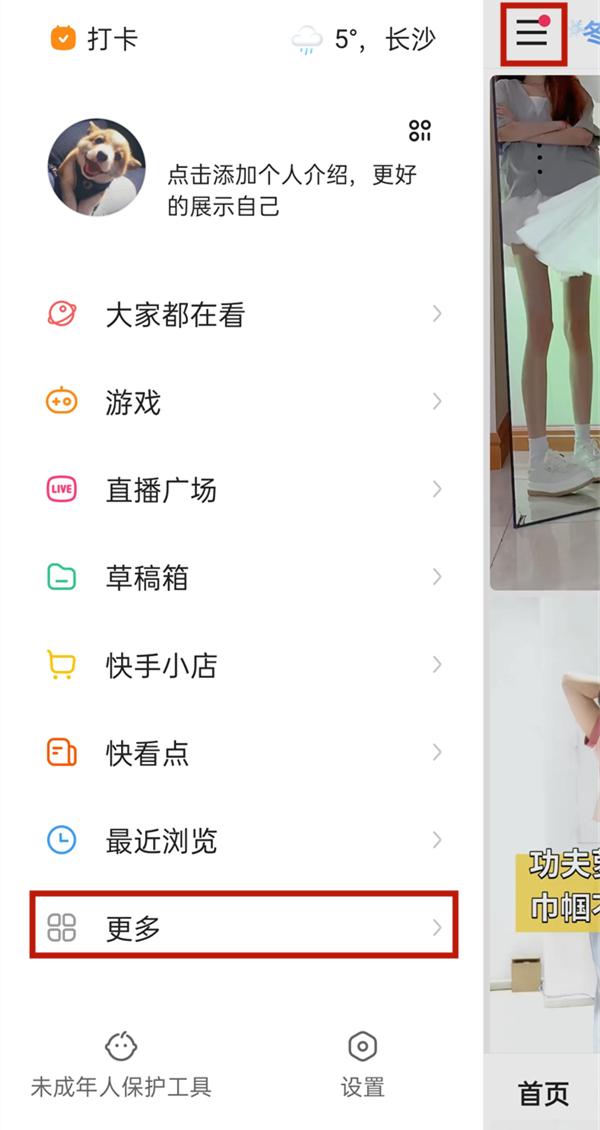Open the weather info for 长沙
600x1130 pixels.
pyautogui.click(x=365, y=40)
